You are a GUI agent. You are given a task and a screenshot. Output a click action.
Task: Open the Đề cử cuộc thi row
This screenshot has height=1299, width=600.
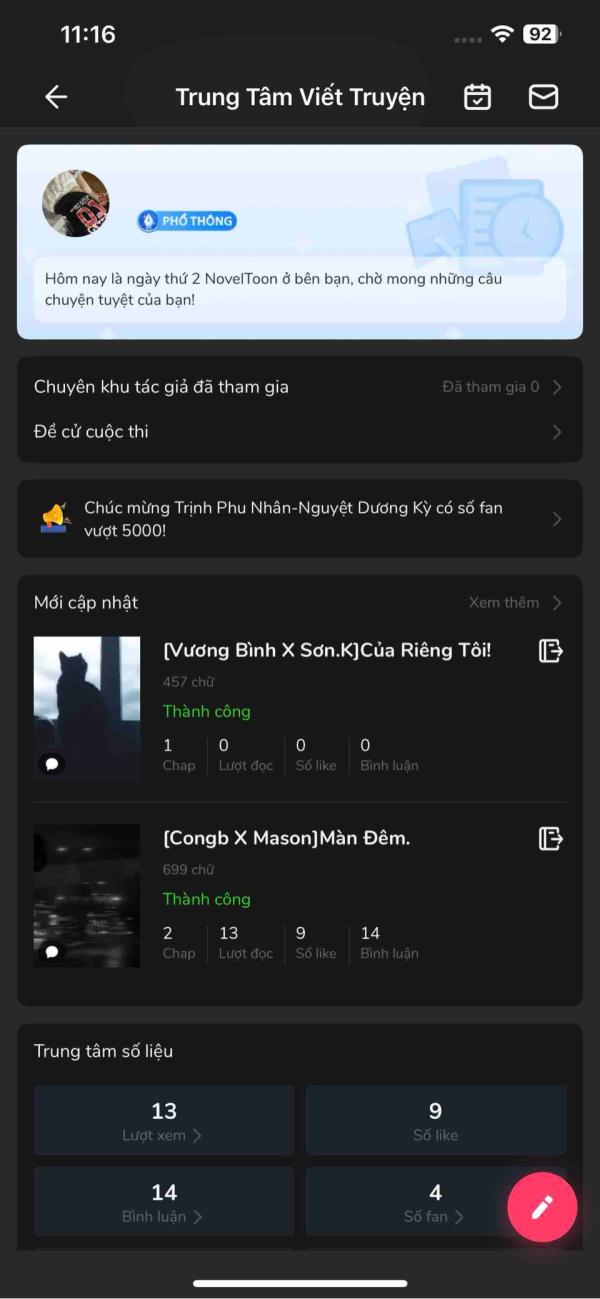point(299,432)
